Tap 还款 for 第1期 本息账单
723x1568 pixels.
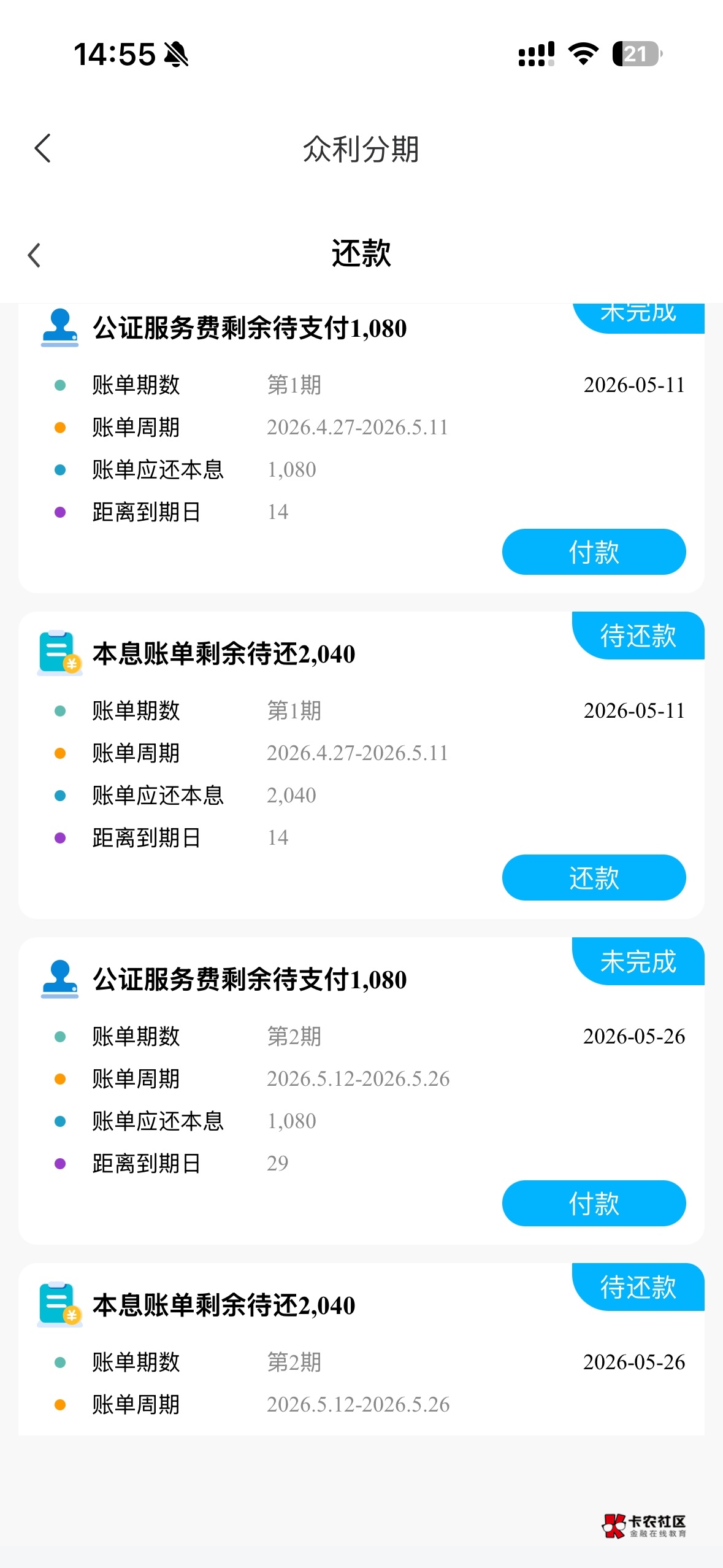(593, 878)
